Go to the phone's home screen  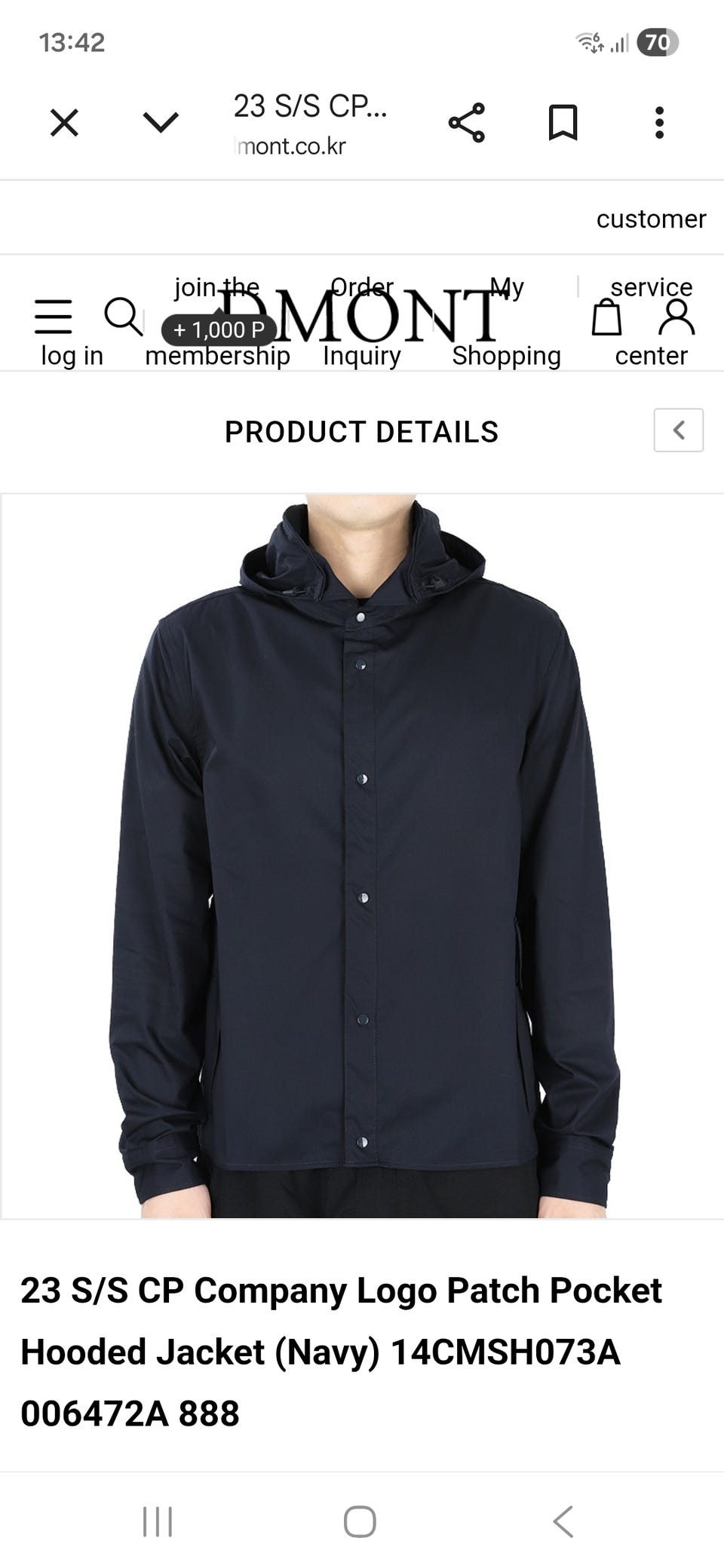360,1521
